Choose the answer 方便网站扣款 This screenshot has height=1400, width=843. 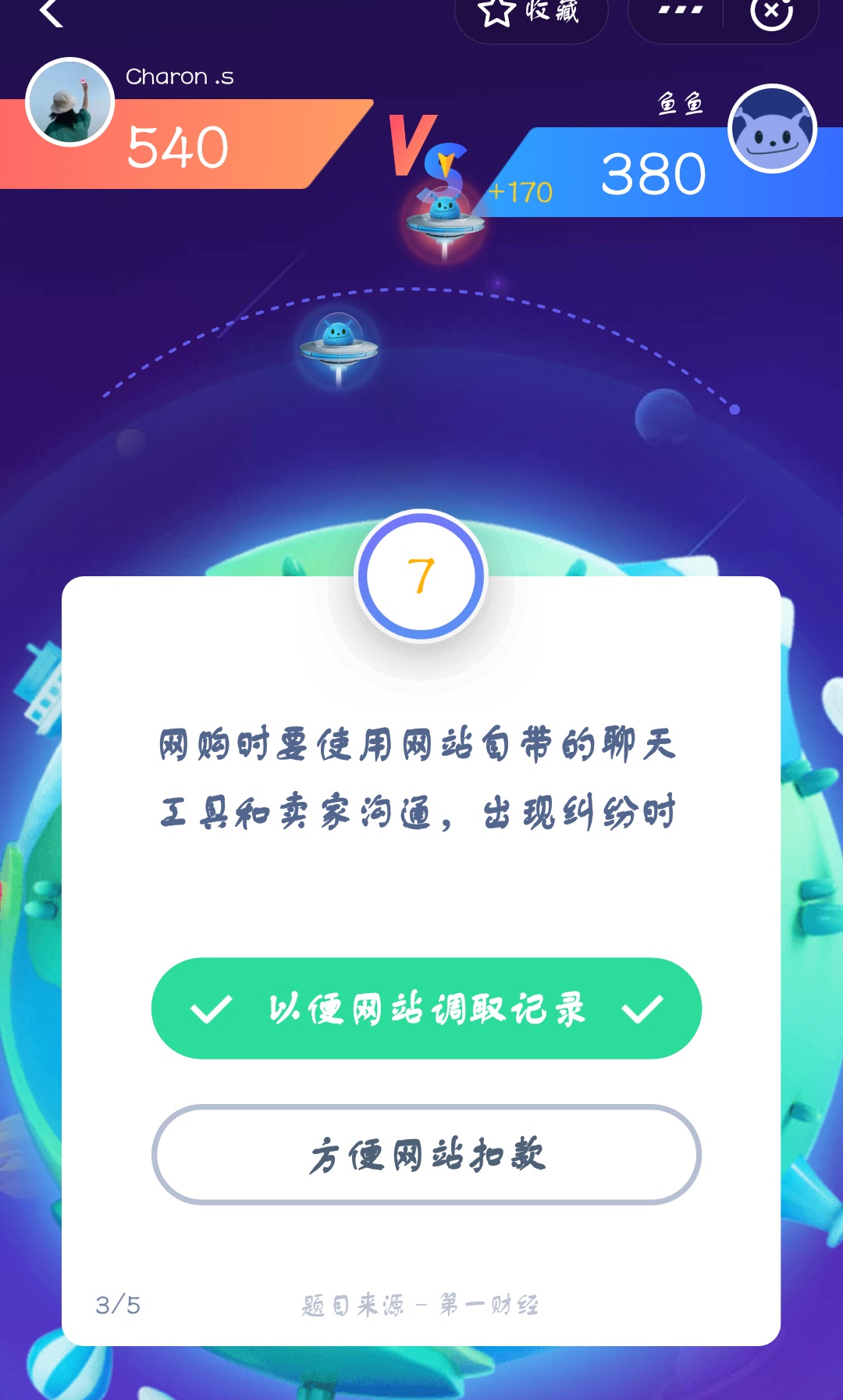click(x=426, y=1155)
